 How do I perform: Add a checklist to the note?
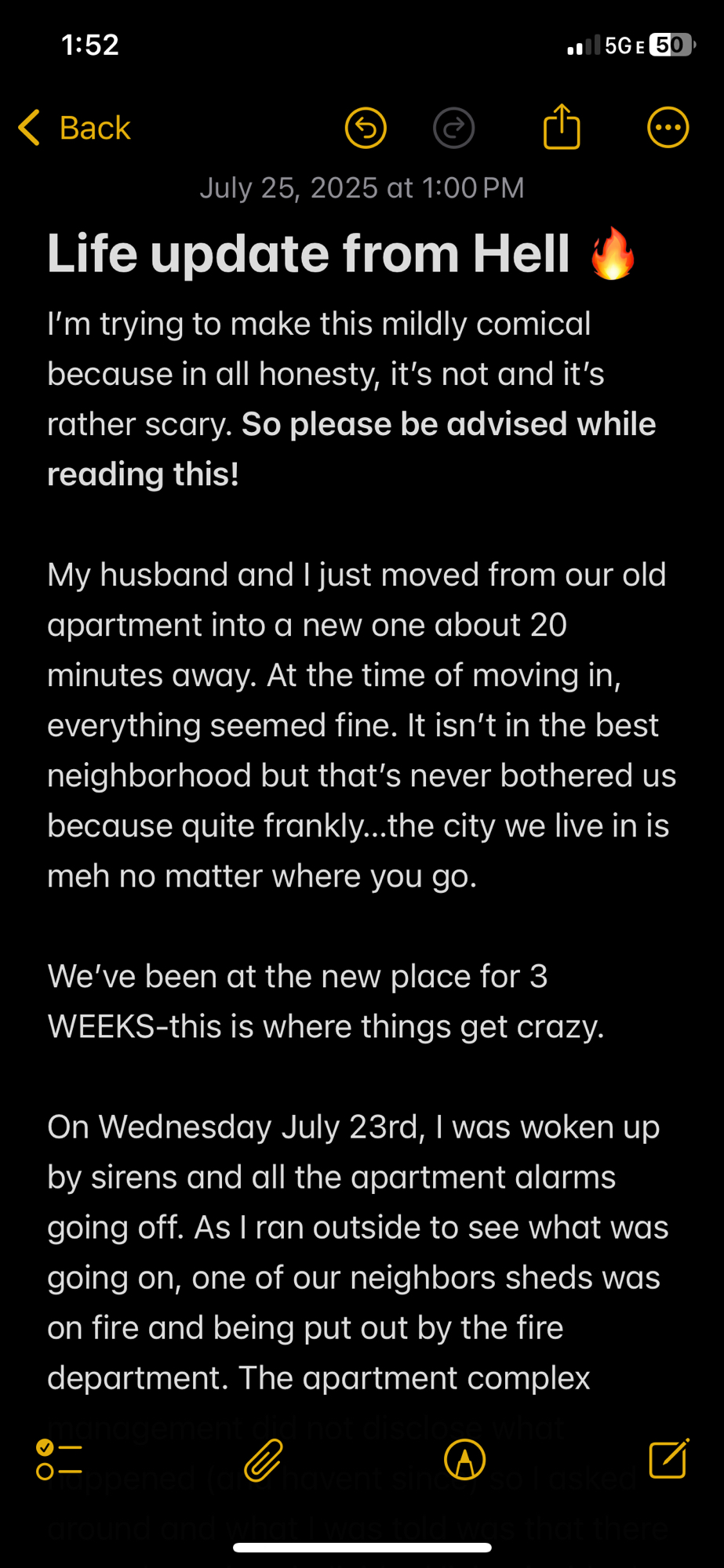tap(59, 1460)
